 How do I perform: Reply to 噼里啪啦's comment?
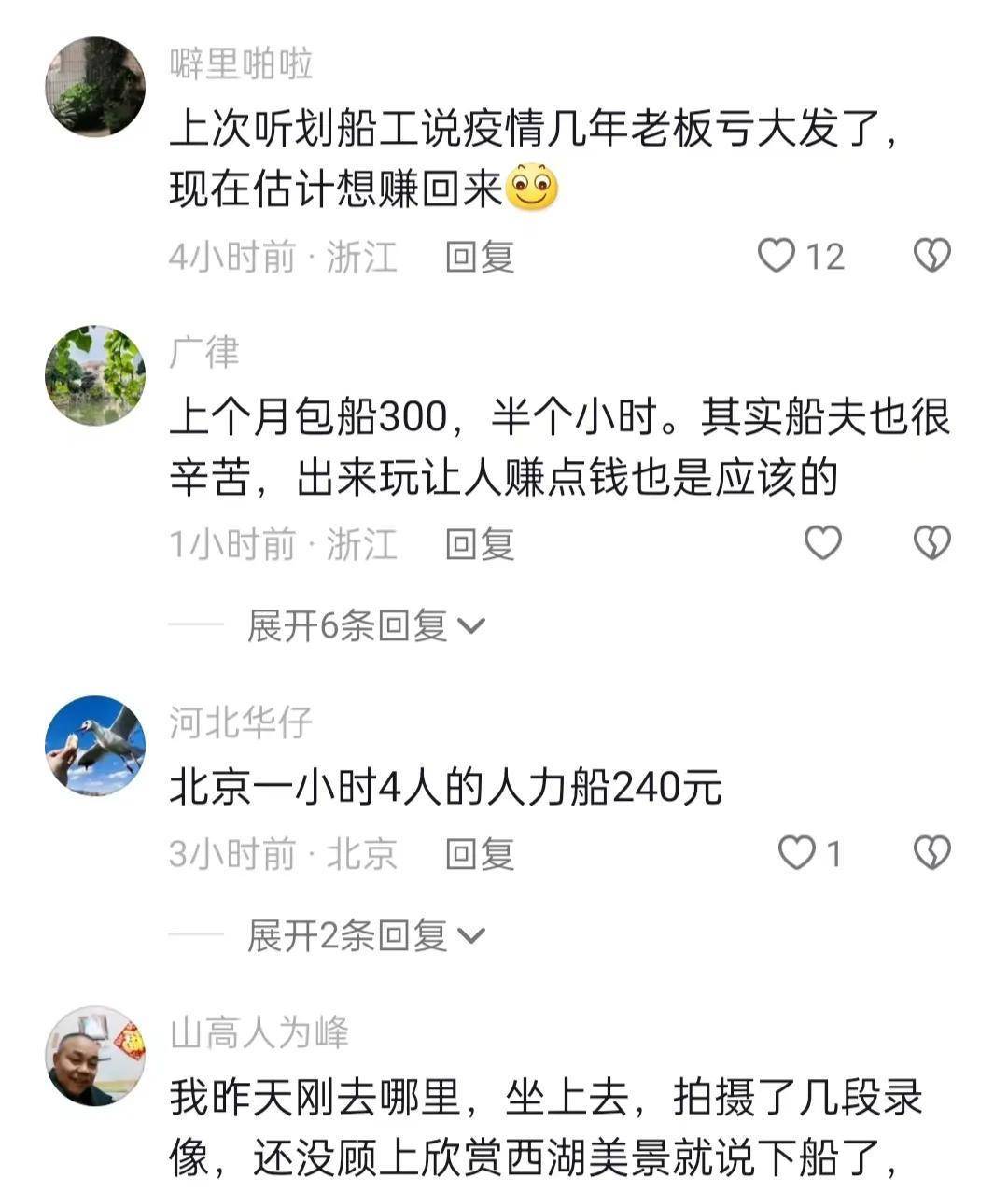[480, 257]
